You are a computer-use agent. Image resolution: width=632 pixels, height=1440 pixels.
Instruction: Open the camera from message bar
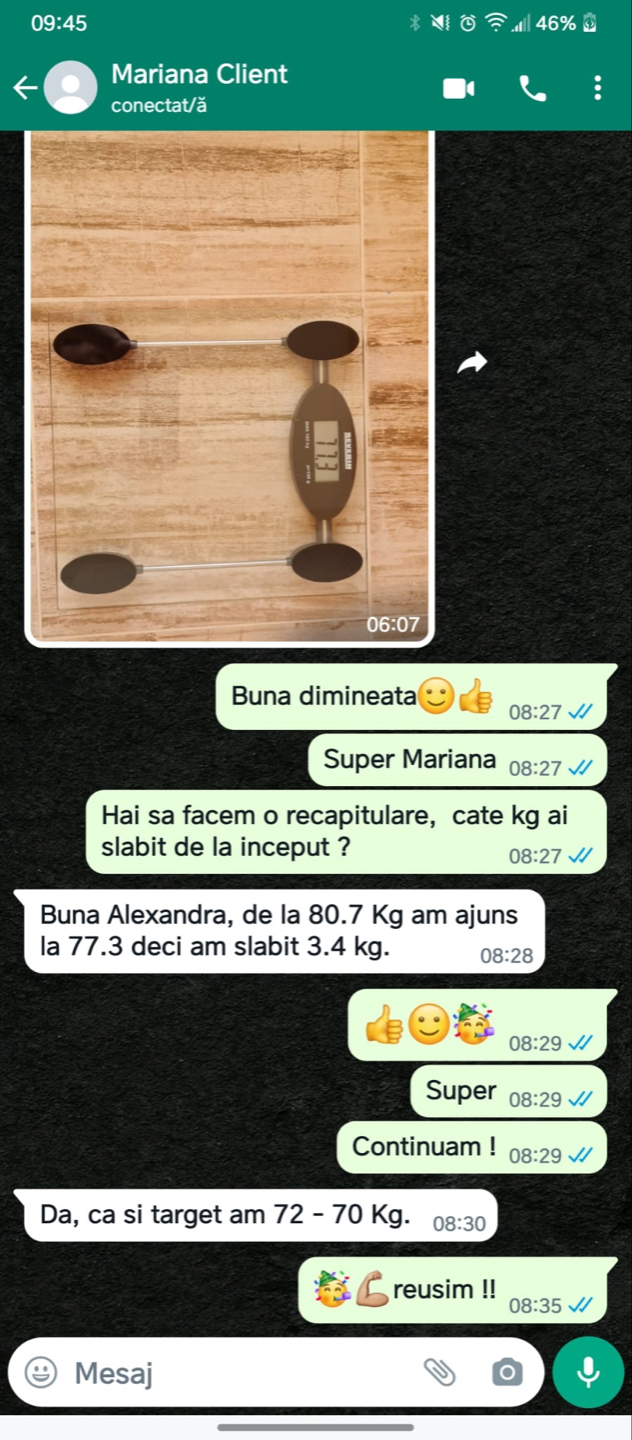(x=507, y=1372)
